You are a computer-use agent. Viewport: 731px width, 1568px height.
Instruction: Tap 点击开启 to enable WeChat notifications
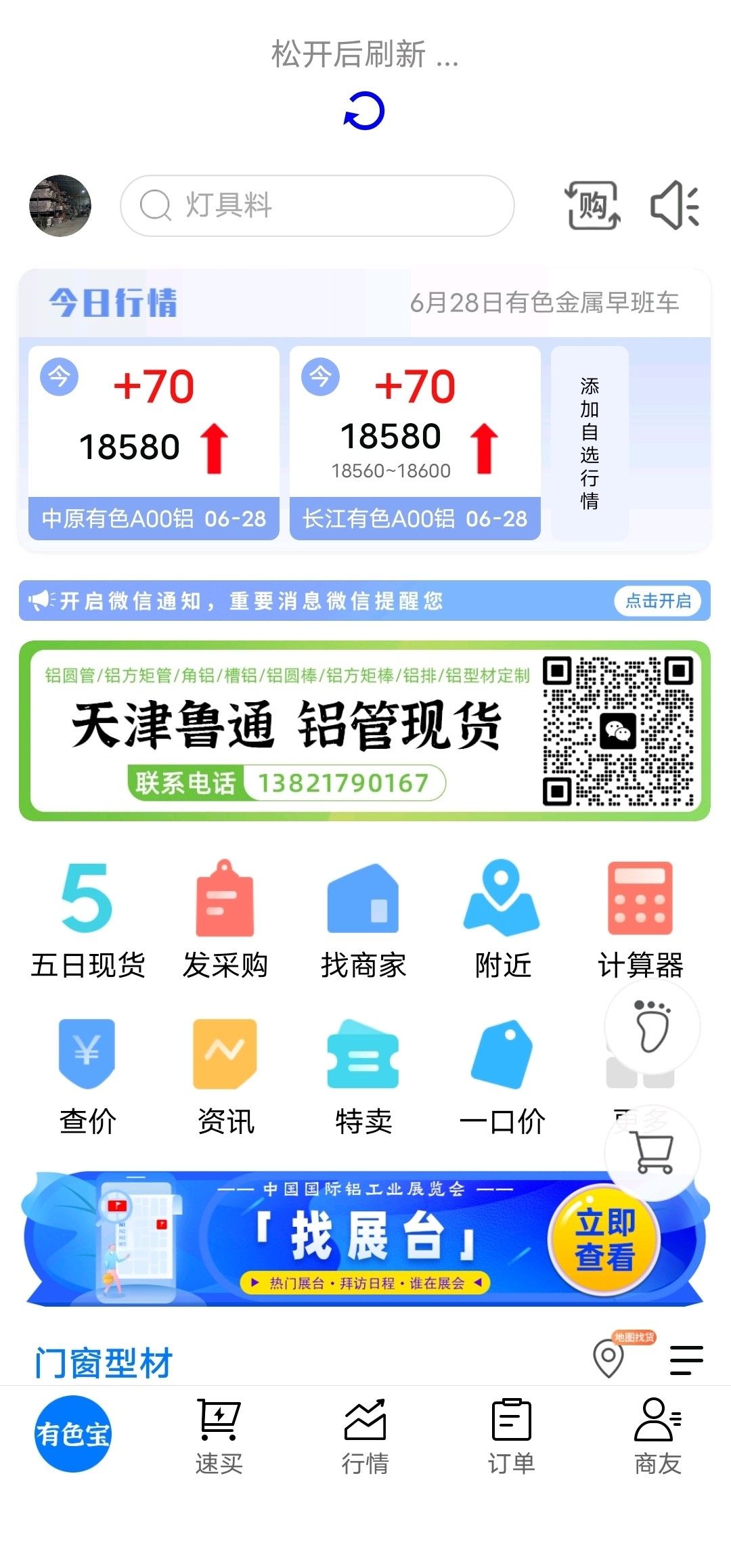[x=657, y=601]
